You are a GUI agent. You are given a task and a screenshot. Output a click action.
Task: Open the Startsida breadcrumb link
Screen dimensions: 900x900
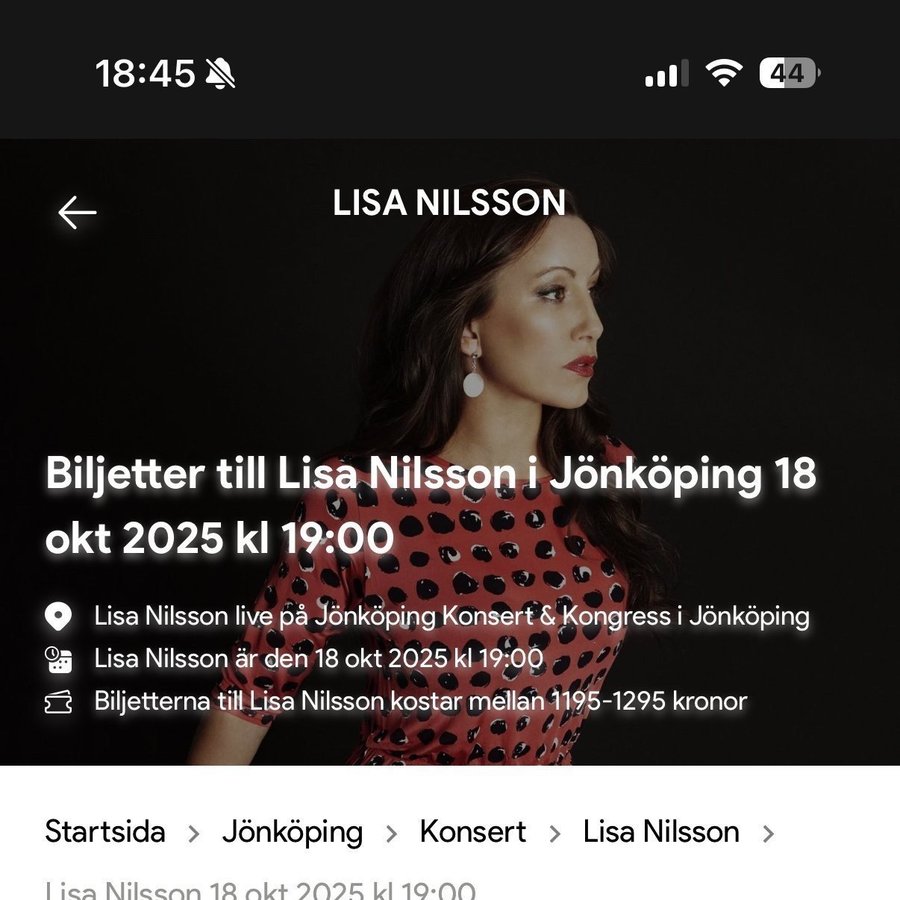[x=105, y=832]
